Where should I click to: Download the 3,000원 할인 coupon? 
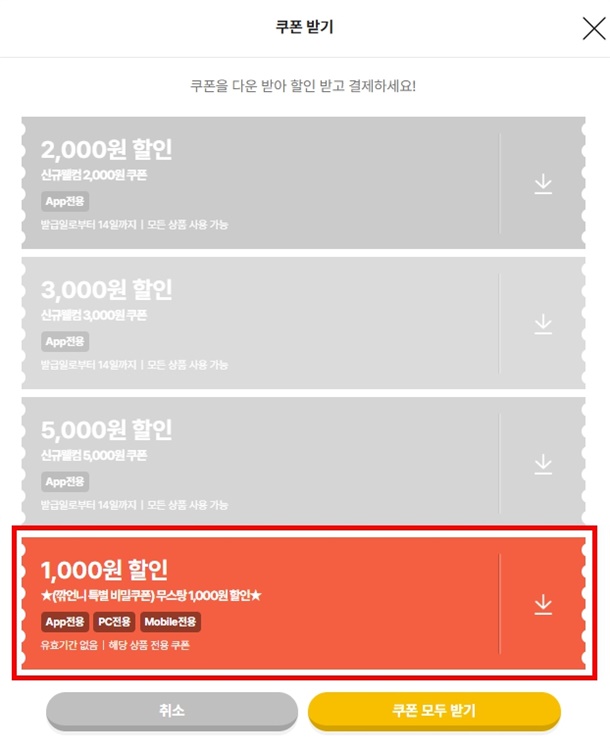point(543,324)
